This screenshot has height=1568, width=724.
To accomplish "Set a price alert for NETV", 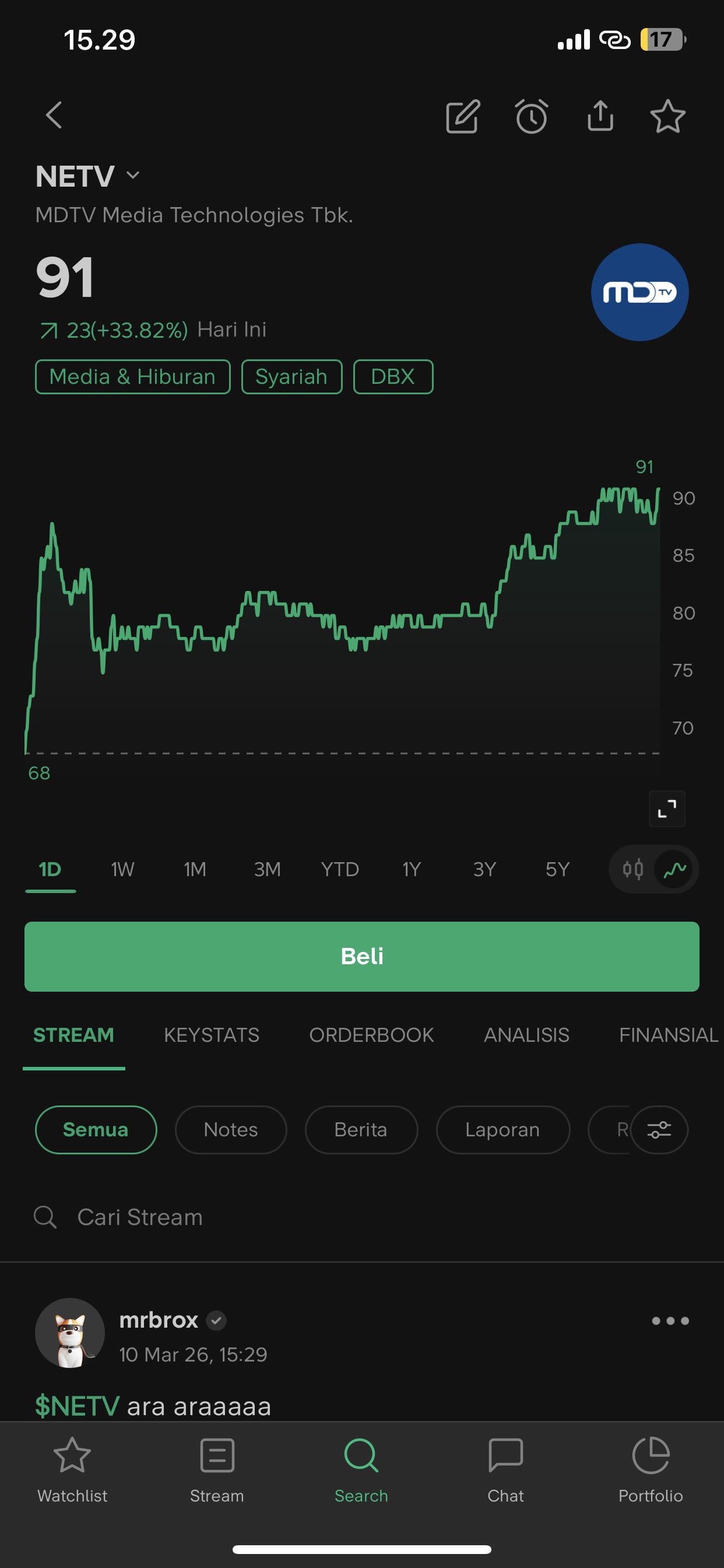I will point(532,116).
